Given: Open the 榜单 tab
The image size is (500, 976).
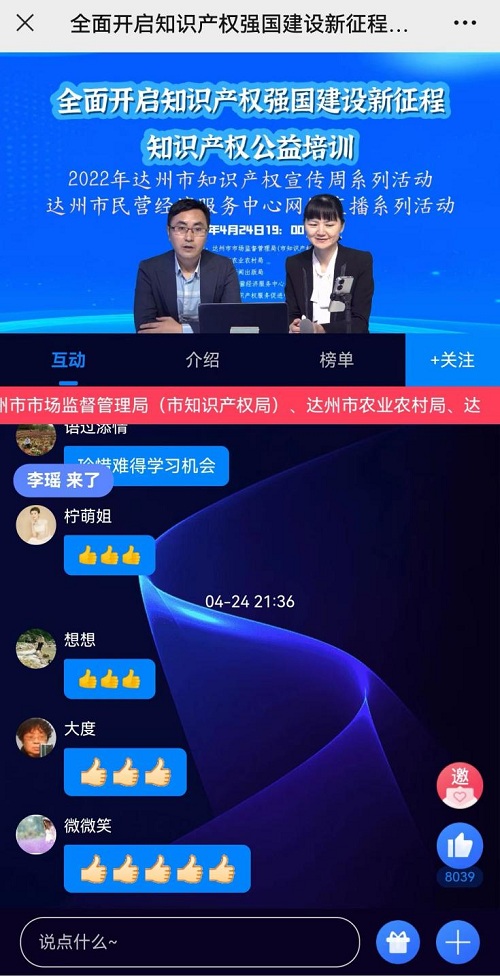Looking at the screenshot, I should (337, 360).
